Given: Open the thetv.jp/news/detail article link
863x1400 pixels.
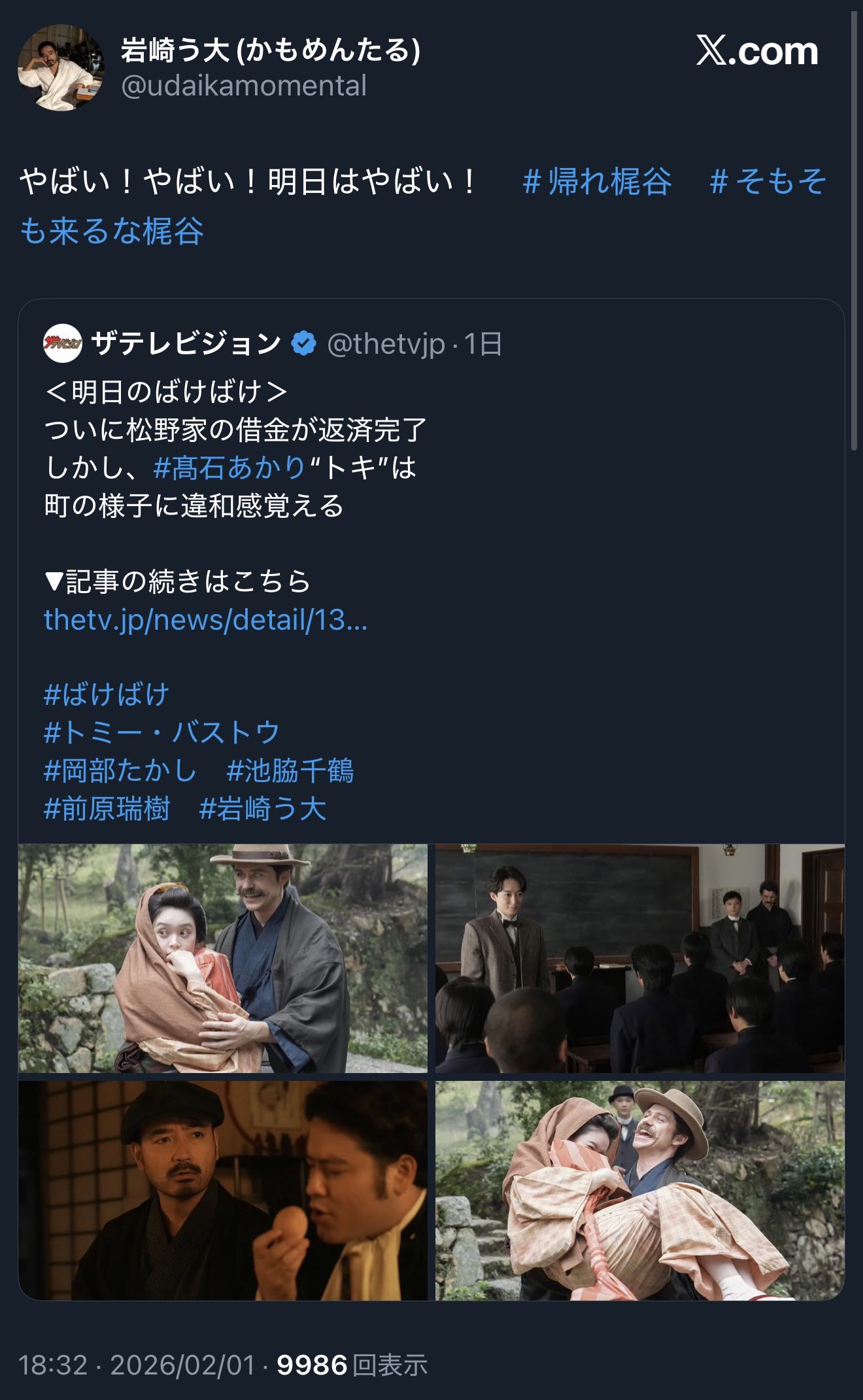Looking at the screenshot, I should tap(205, 619).
